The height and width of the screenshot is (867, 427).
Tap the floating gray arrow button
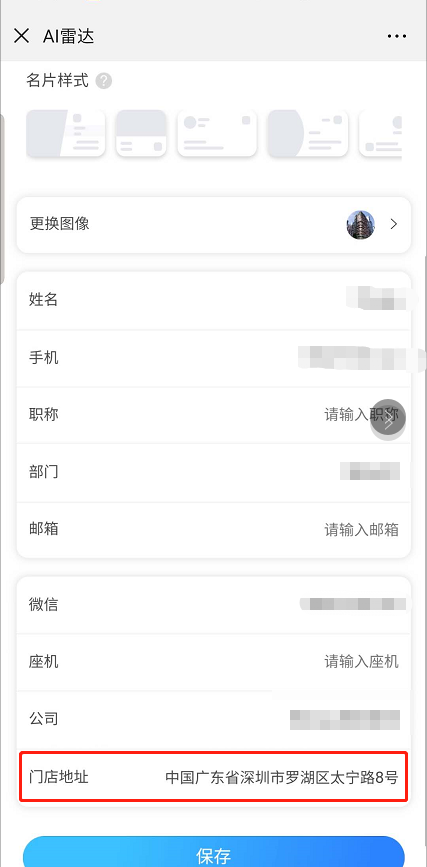[388, 420]
